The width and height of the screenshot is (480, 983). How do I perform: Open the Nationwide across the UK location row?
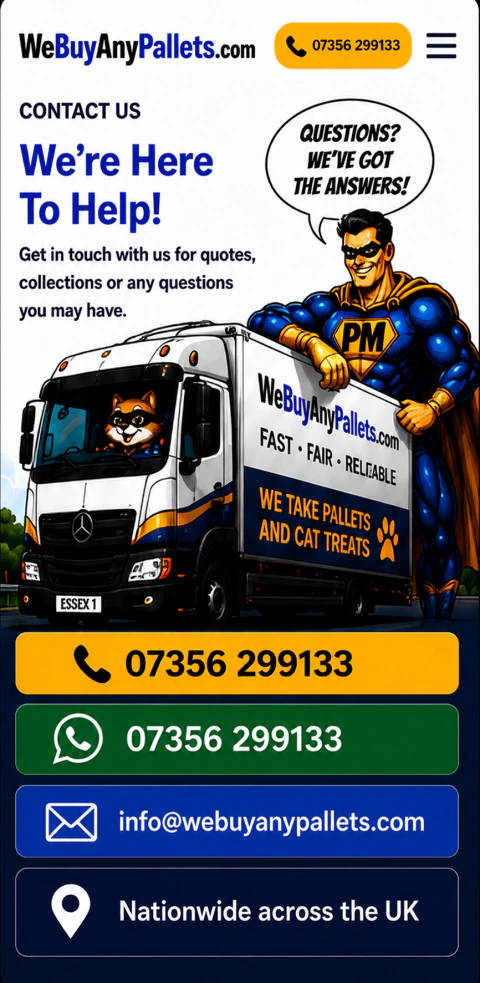237,912
